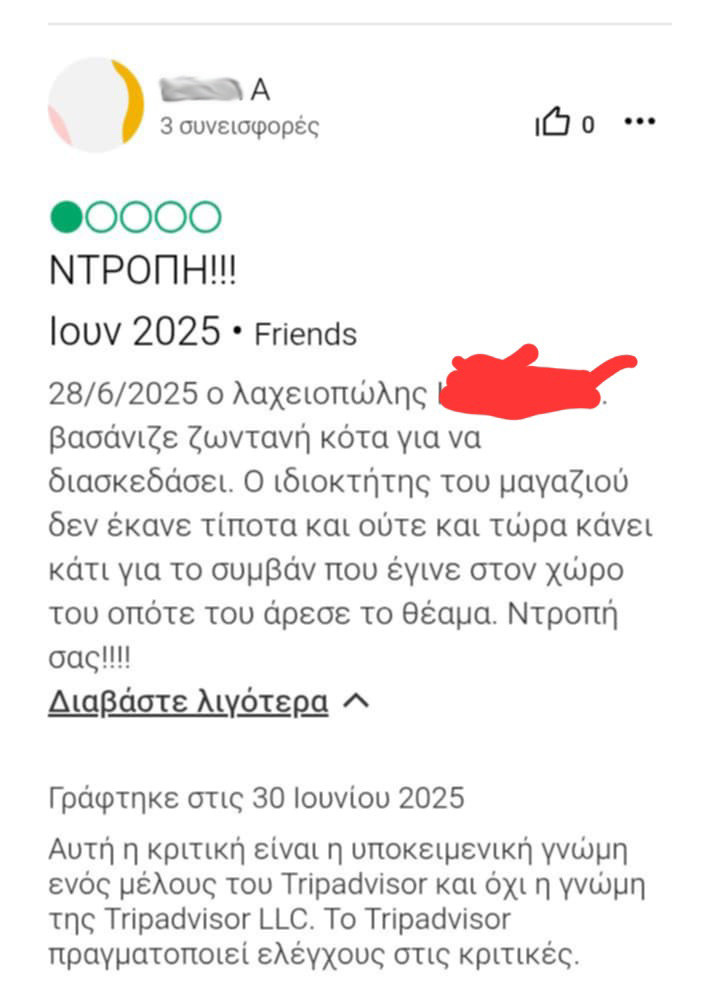Viewport: 720px width, 992px height.
Task: Open the reviewer's profile avatar
Action: (96, 105)
